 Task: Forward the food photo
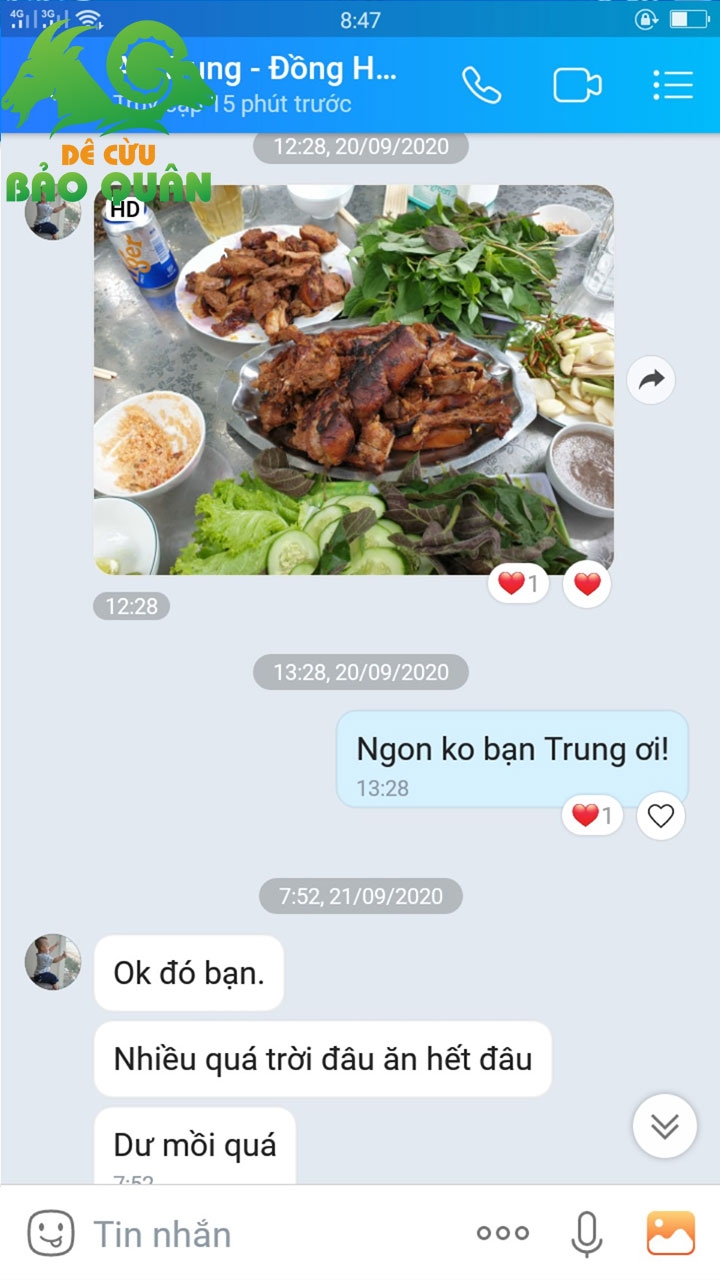652,380
